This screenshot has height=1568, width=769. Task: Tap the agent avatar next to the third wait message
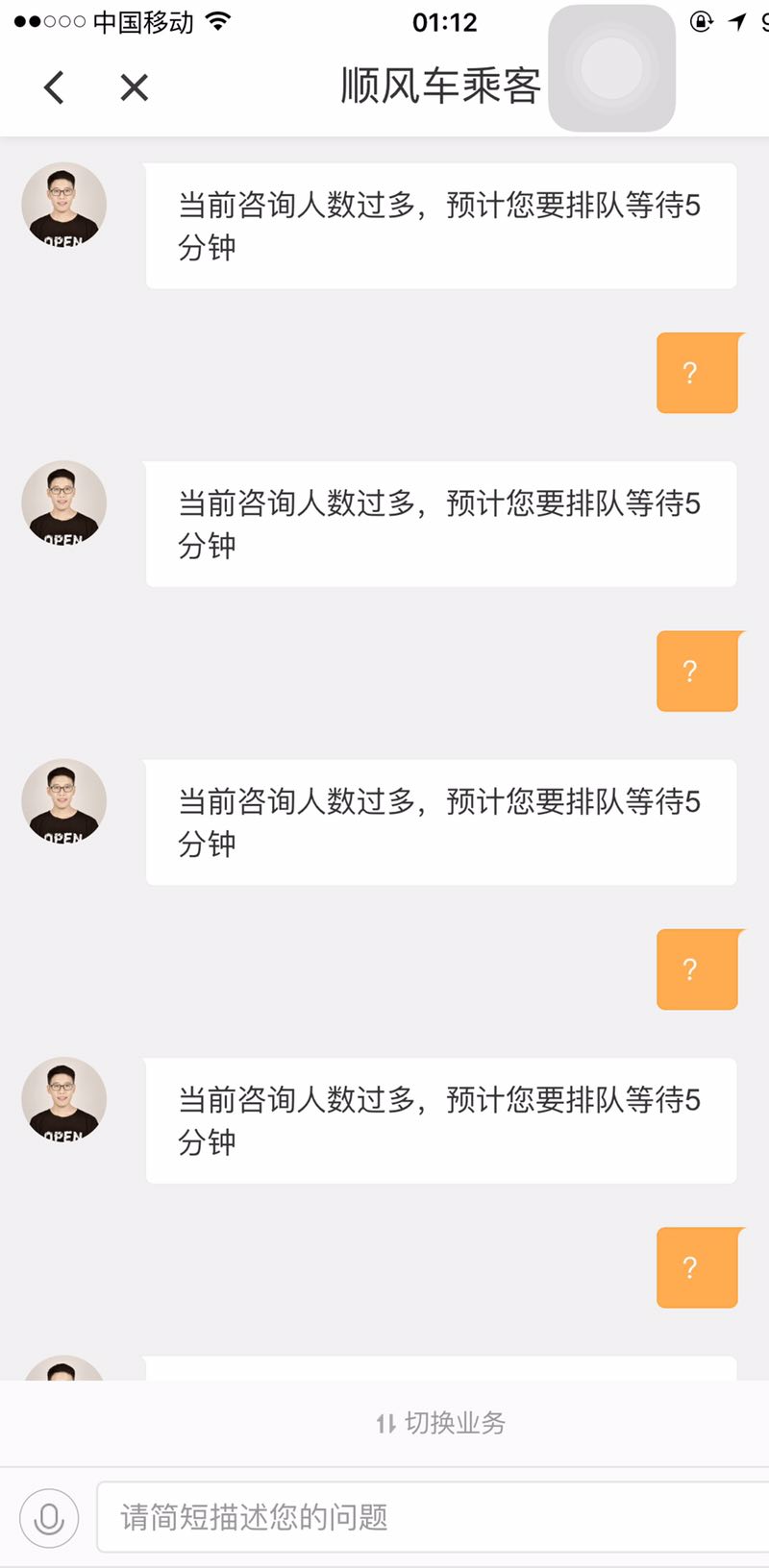point(62,800)
